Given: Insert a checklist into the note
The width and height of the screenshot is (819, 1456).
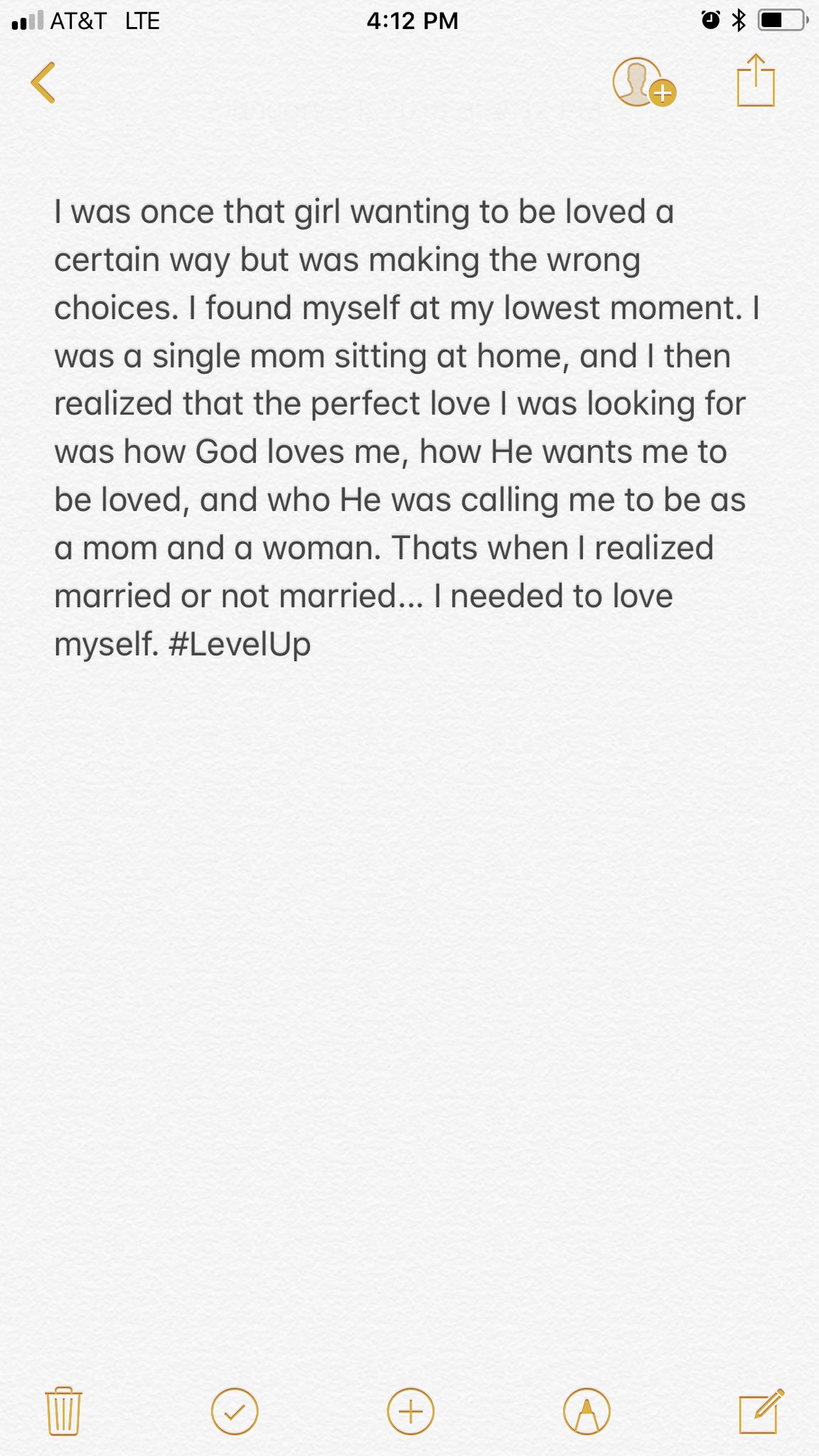Looking at the screenshot, I should pyautogui.click(x=235, y=1411).
